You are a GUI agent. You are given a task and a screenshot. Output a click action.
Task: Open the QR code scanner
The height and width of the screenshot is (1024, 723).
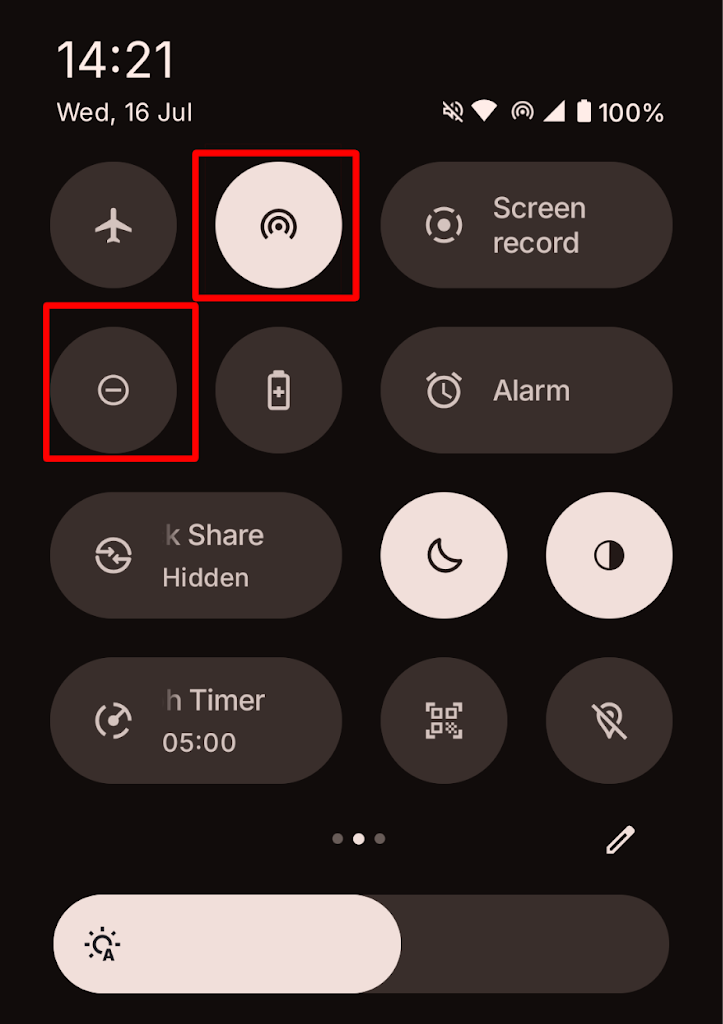point(443,720)
